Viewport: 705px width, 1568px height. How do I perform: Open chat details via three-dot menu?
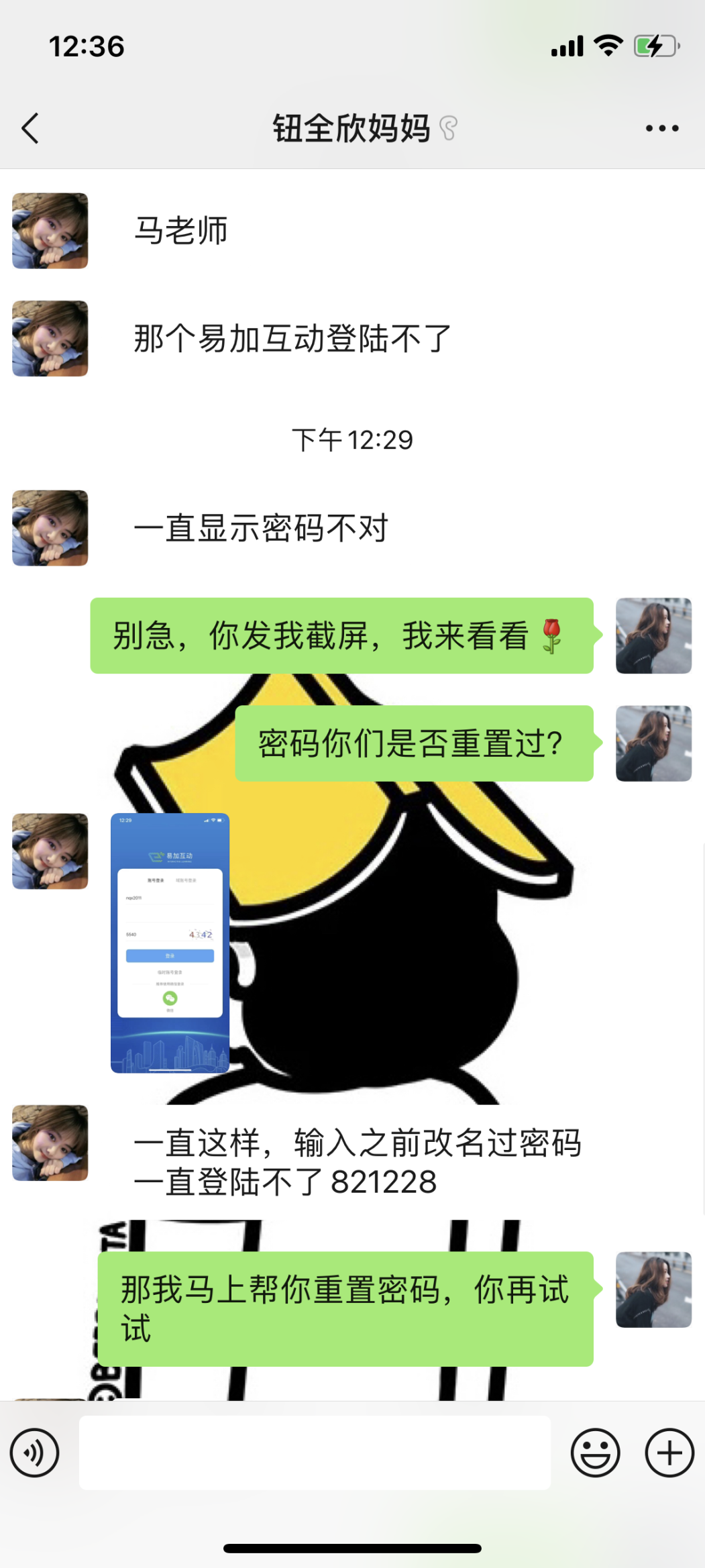coord(661,128)
